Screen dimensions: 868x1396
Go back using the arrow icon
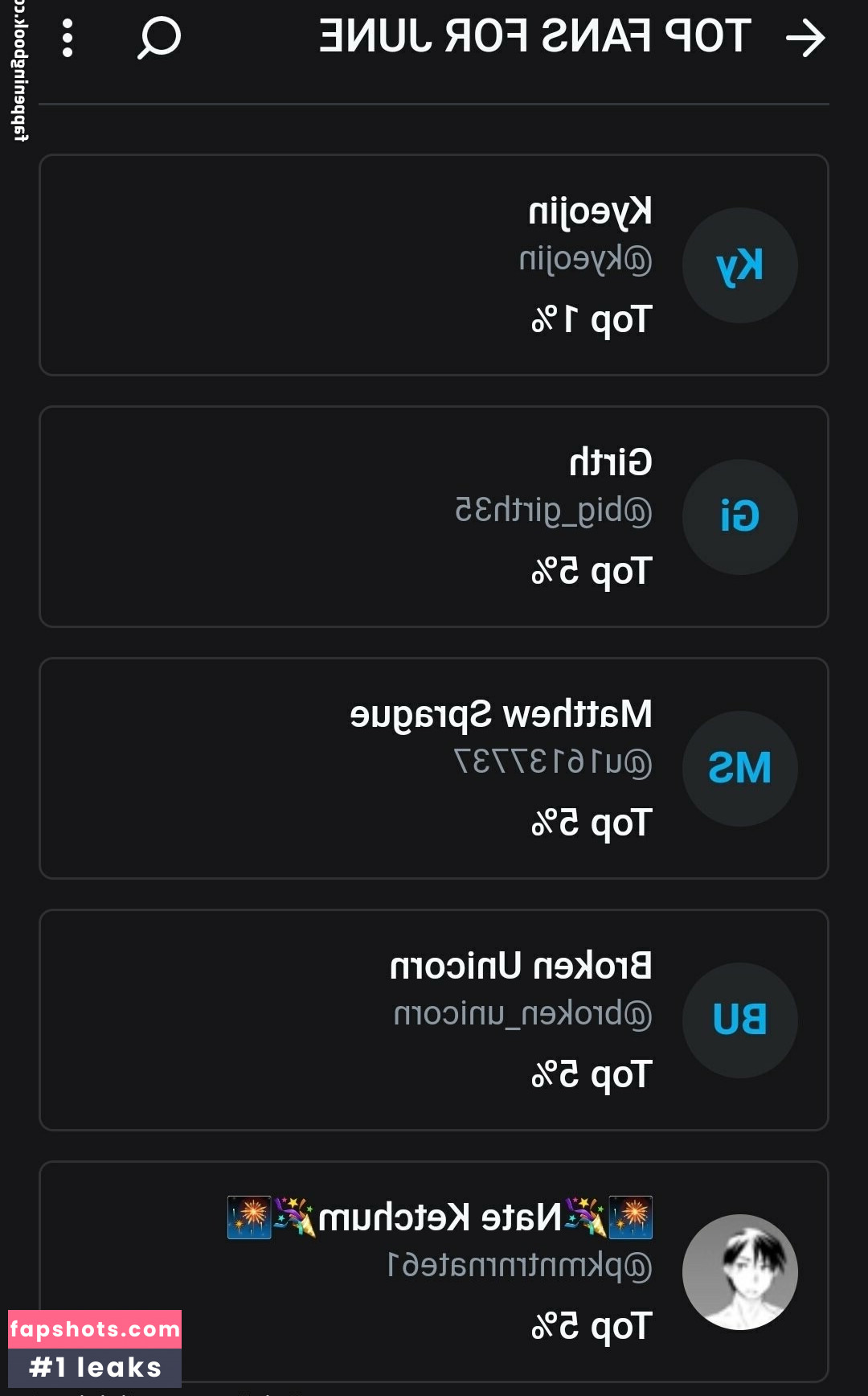click(x=805, y=38)
